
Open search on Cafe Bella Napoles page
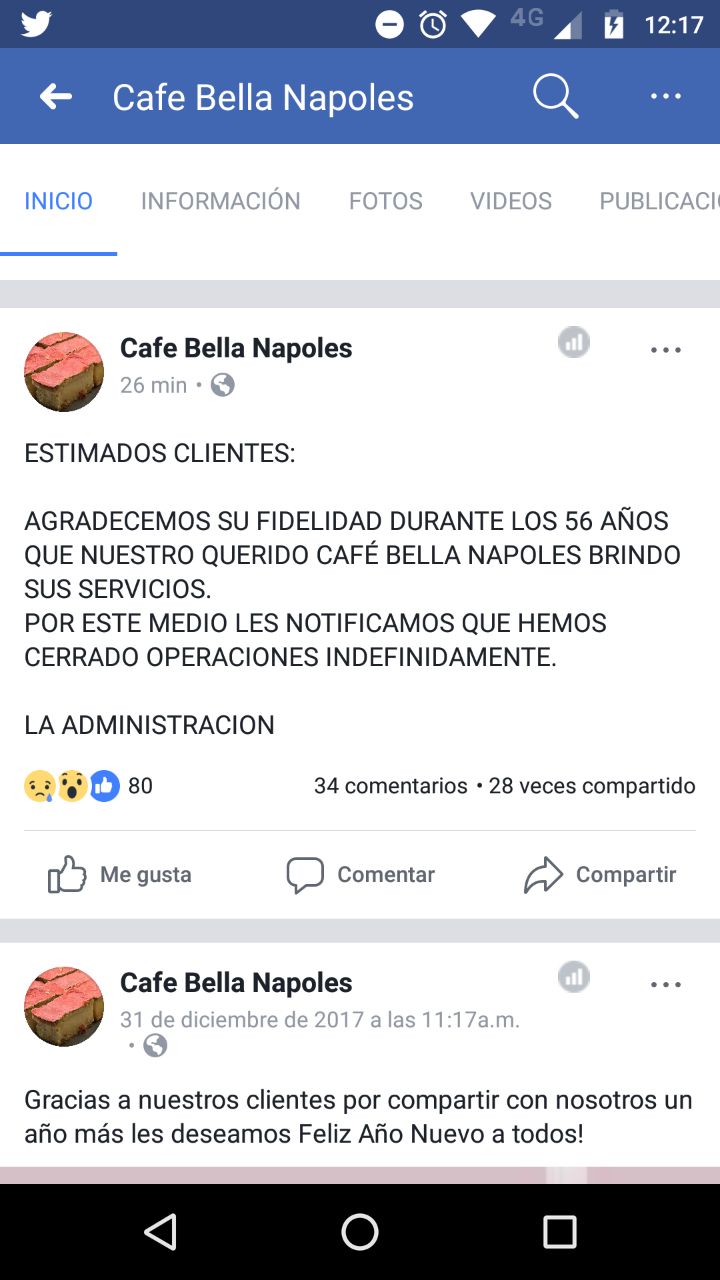point(555,97)
